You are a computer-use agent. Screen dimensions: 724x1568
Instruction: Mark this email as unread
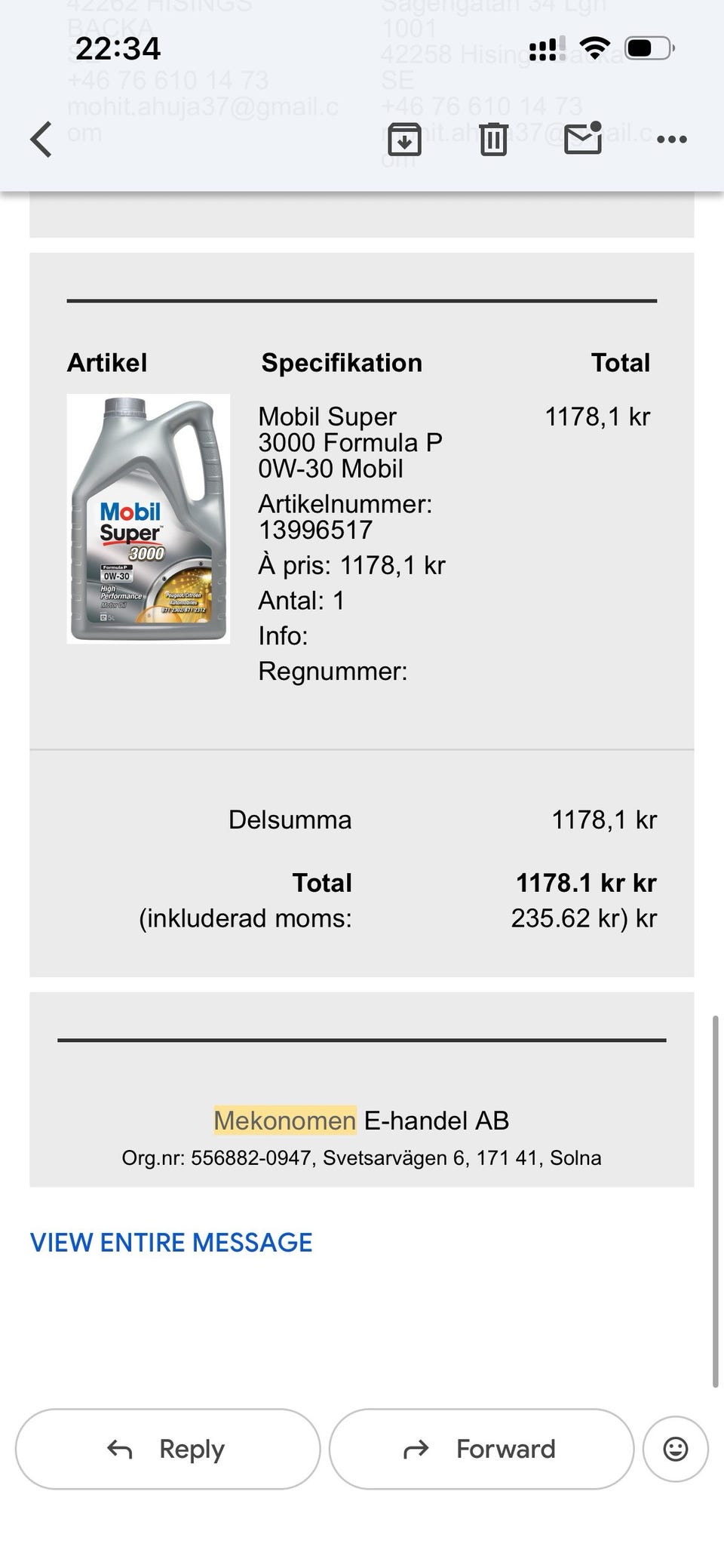click(583, 139)
